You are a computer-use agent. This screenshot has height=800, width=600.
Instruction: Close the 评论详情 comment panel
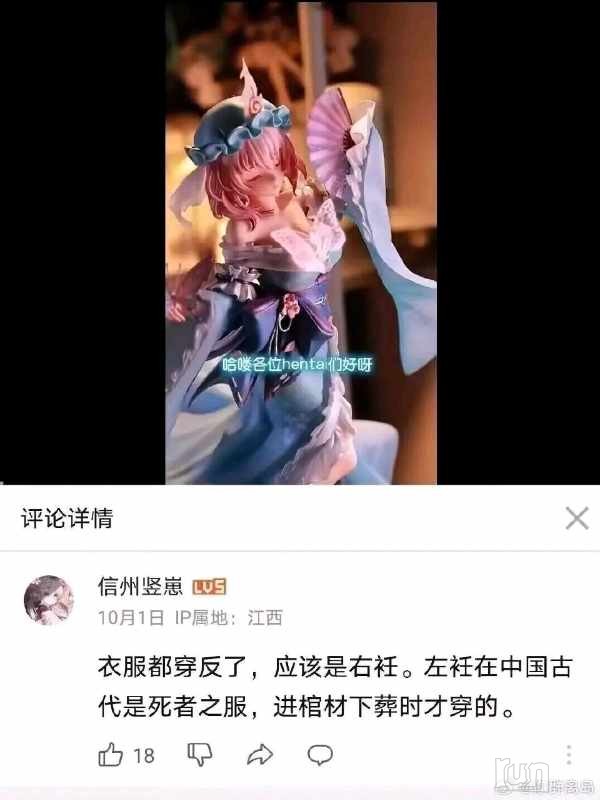click(577, 518)
